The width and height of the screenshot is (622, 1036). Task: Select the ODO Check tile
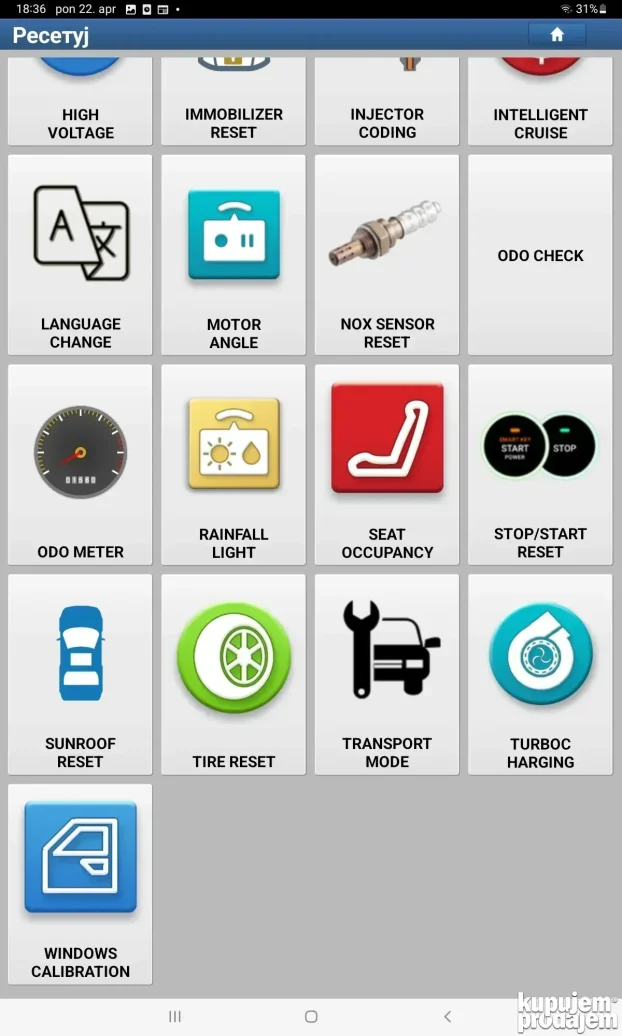pyautogui.click(x=540, y=255)
